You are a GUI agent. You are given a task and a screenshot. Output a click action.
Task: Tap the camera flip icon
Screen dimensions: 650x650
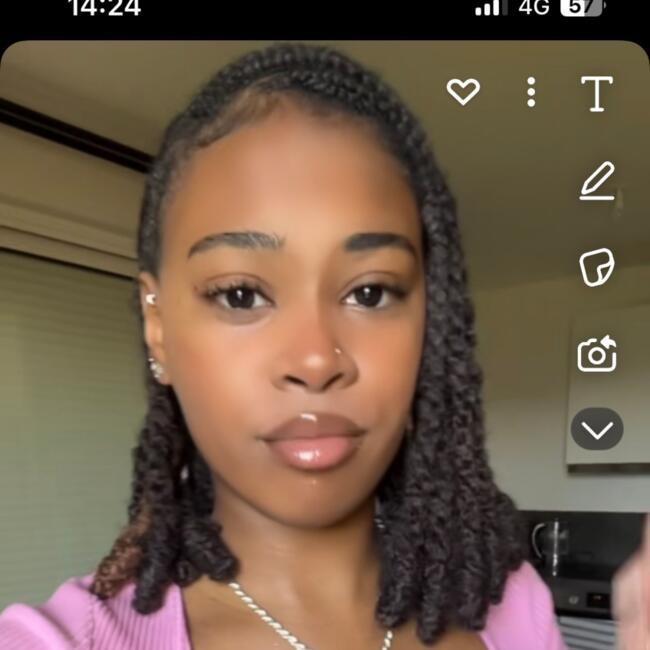[597, 354]
